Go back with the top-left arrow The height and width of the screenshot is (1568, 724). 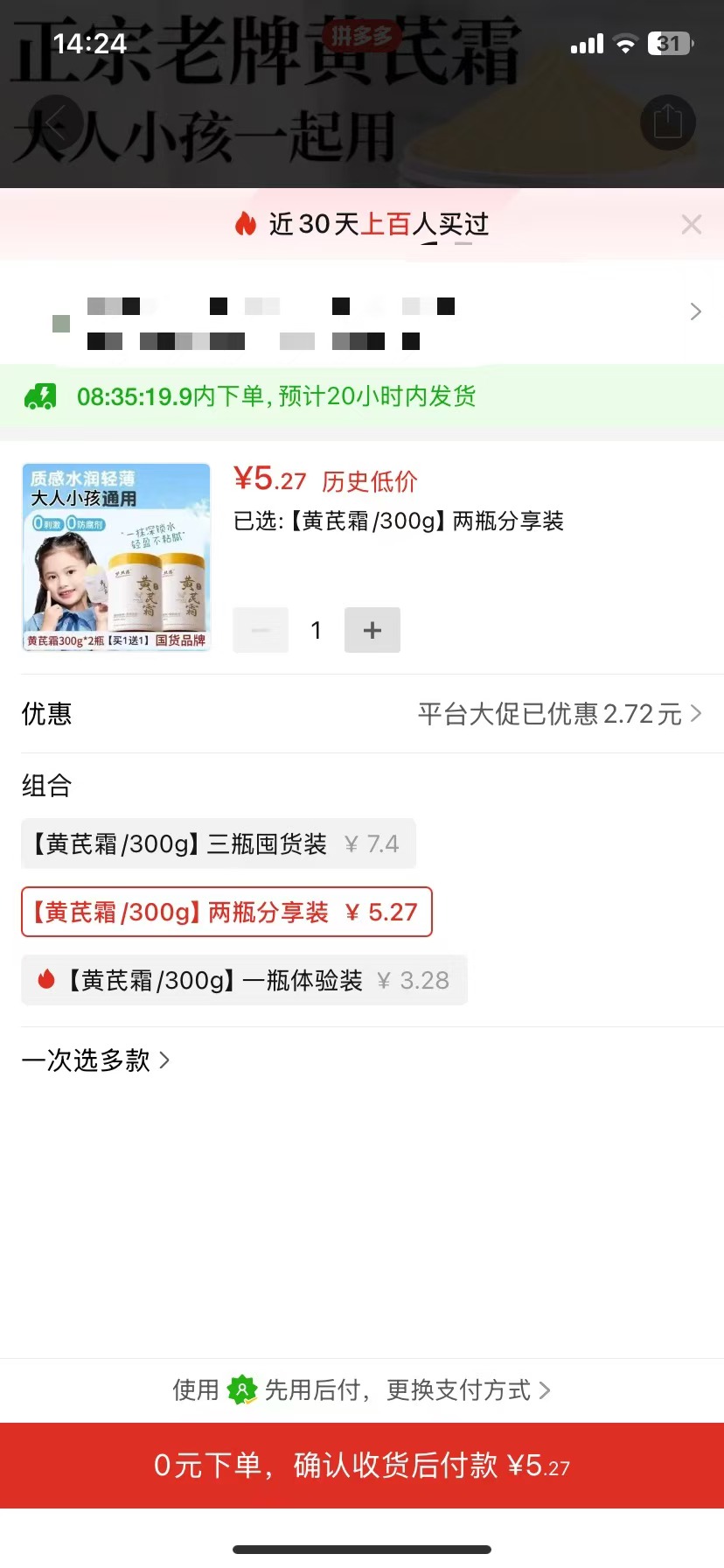coord(56,122)
